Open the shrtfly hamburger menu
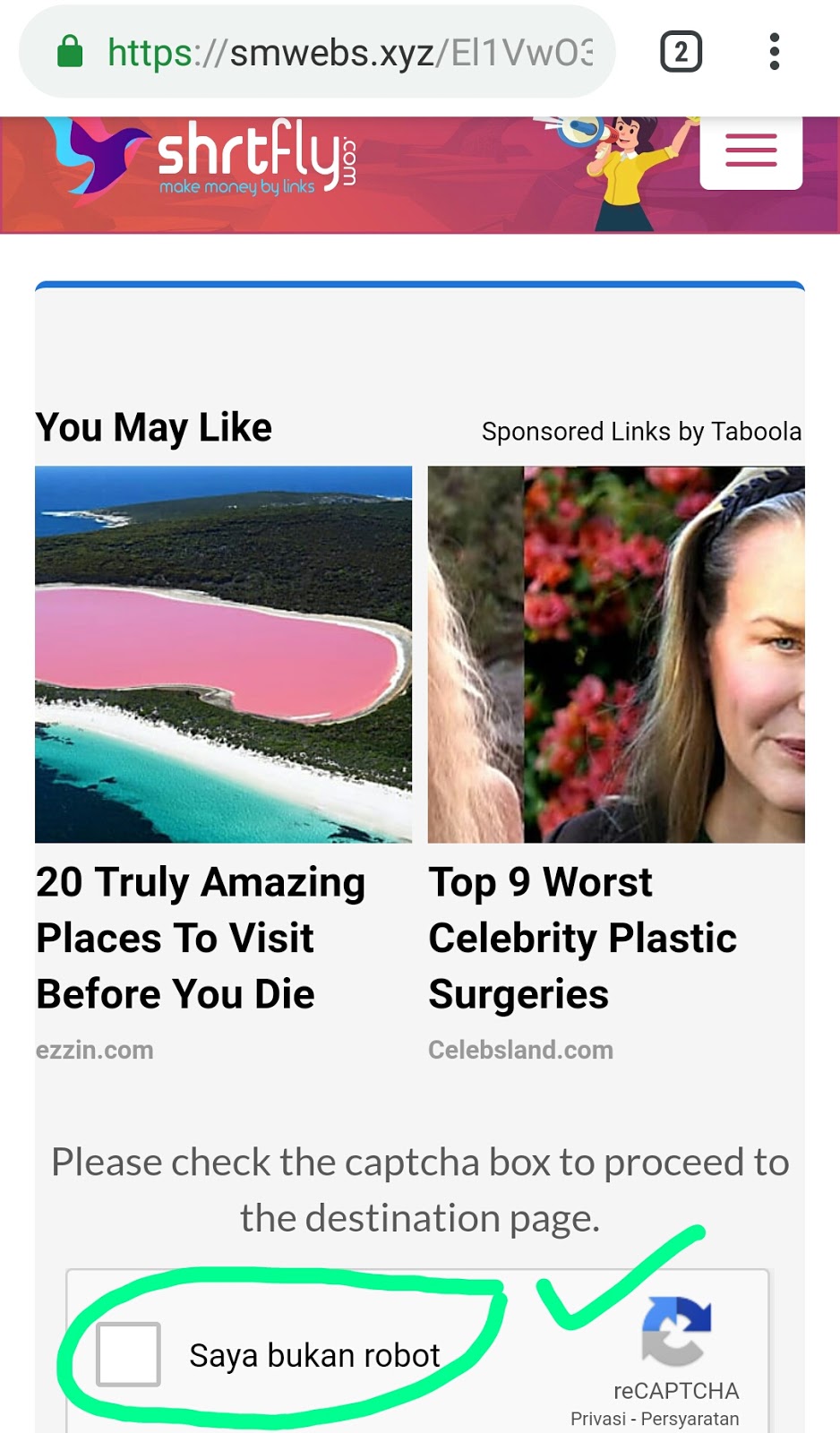 click(750, 151)
